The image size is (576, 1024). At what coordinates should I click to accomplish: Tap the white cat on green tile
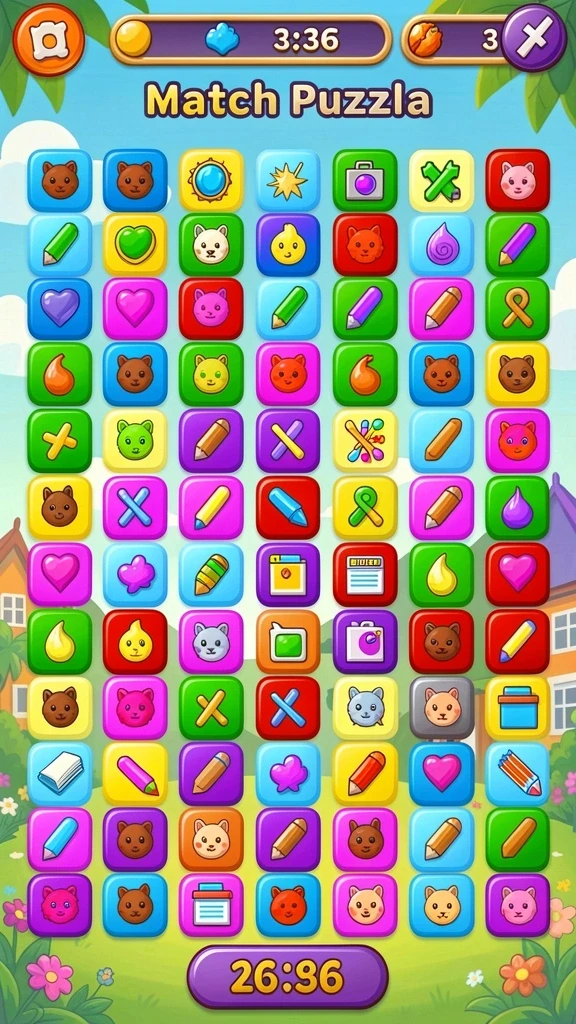point(212,244)
